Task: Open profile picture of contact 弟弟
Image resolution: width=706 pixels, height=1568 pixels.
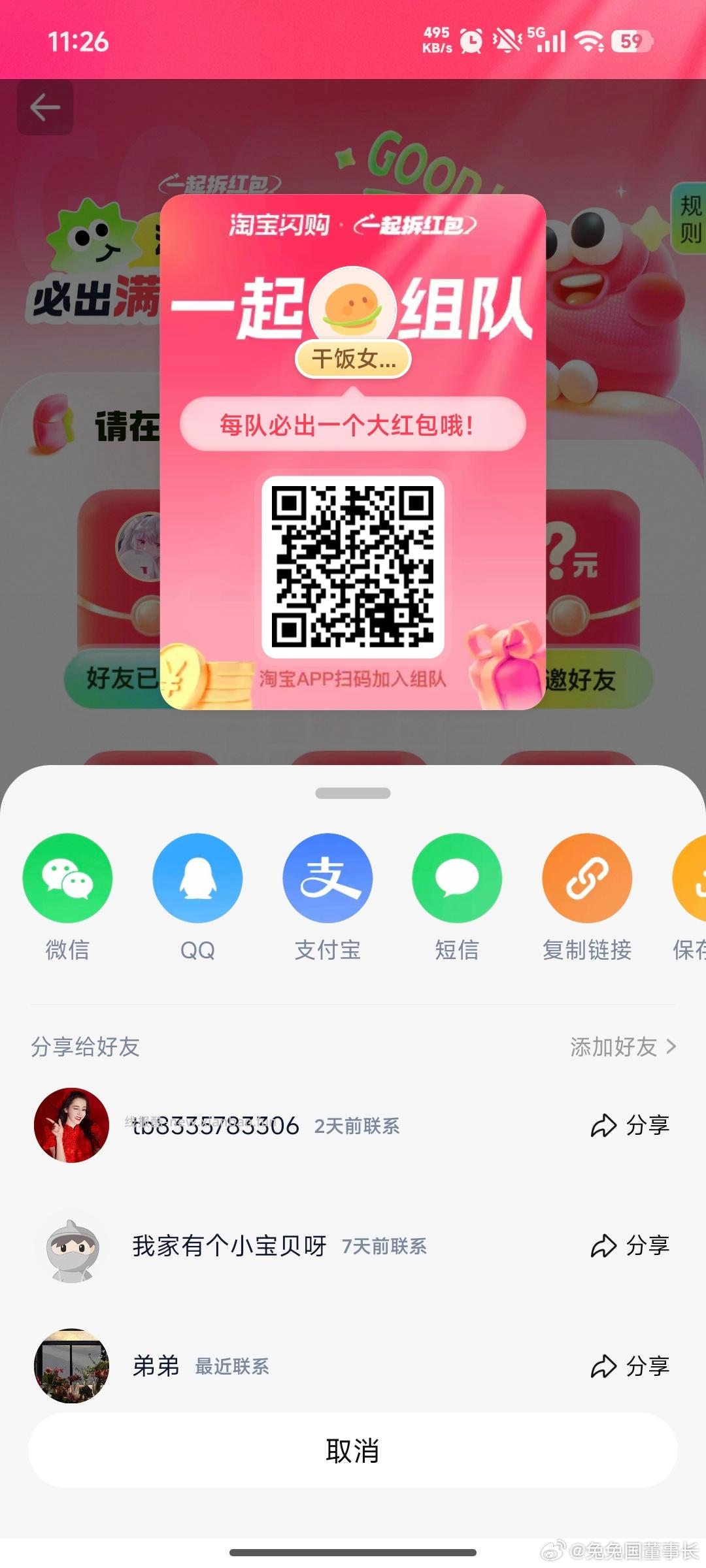Action: point(72,1365)
